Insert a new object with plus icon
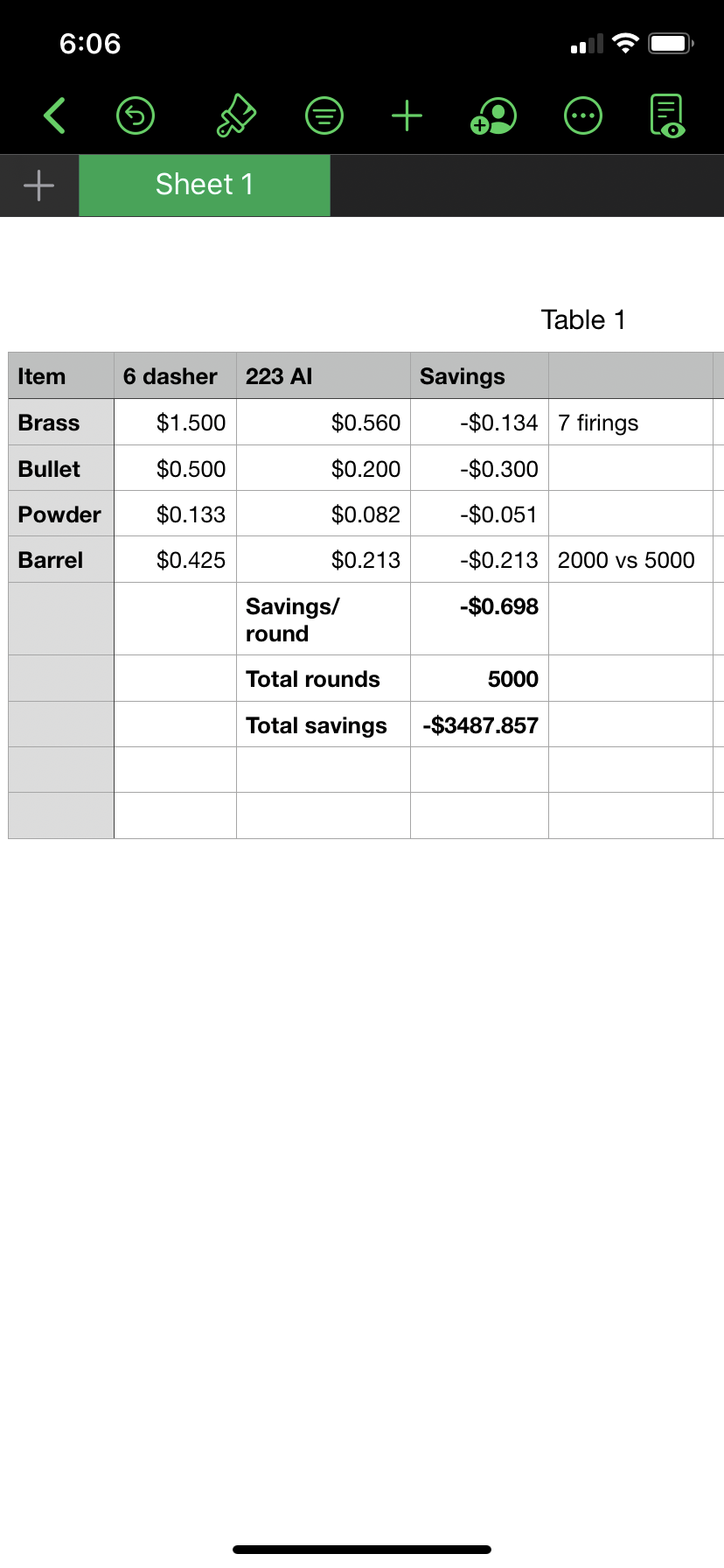Screen dimensions: 724x1568 tap(407, 115)
